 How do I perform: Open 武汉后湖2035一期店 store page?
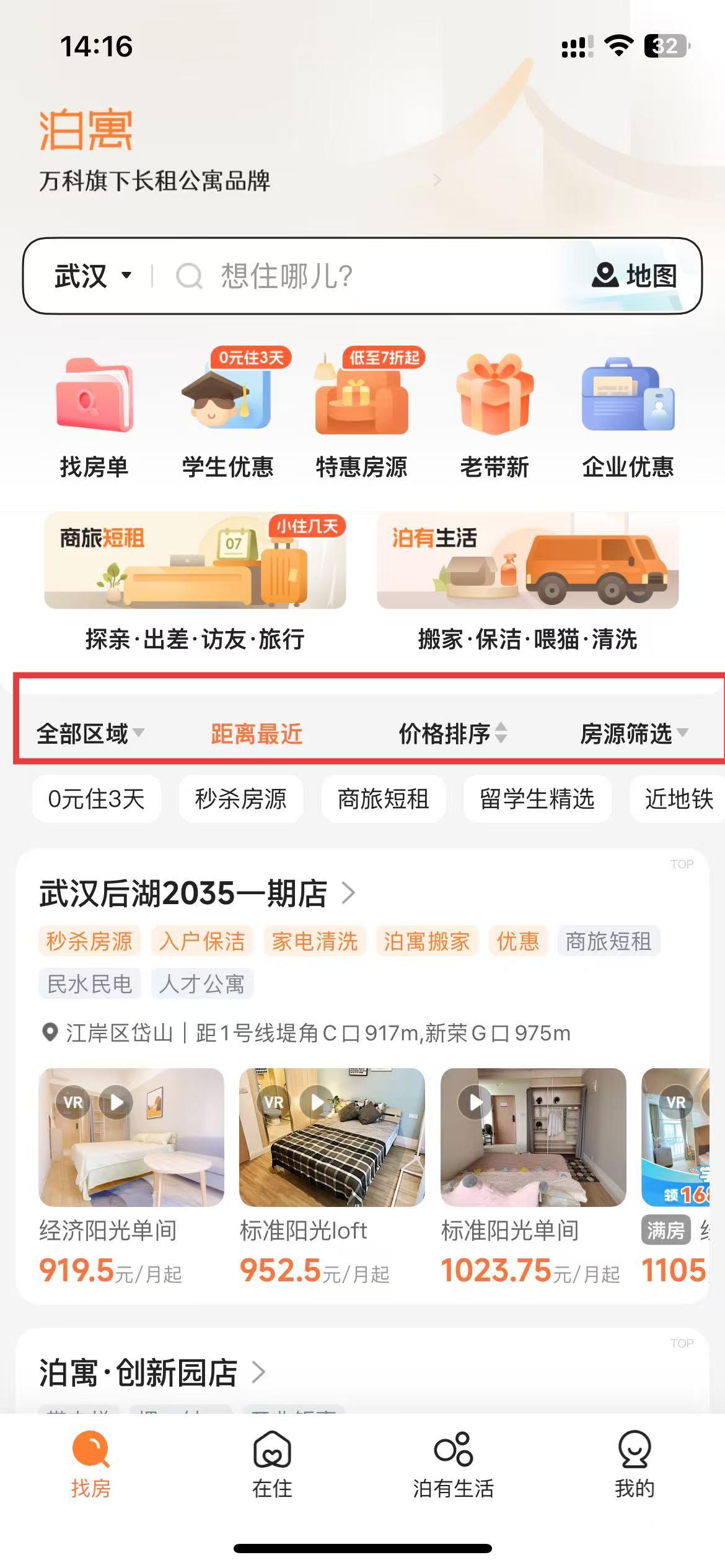pyautogui.click(x=197, y=894)
